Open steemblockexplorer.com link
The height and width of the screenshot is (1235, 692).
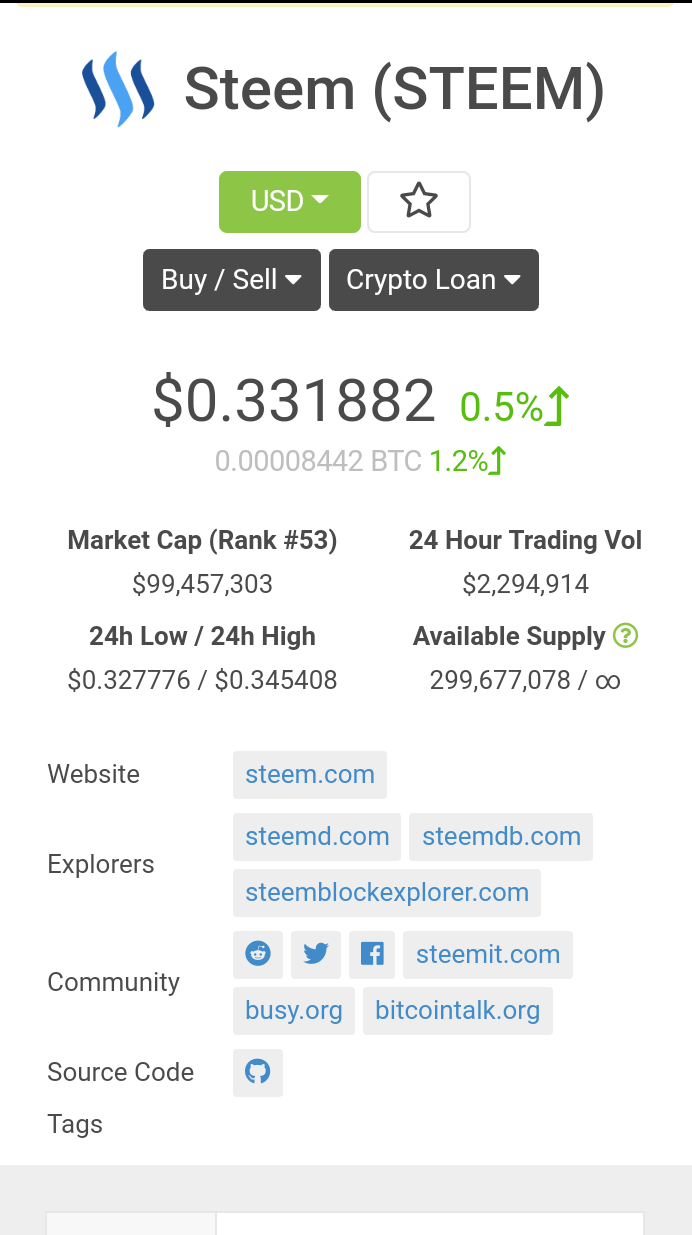pos(387,893)
